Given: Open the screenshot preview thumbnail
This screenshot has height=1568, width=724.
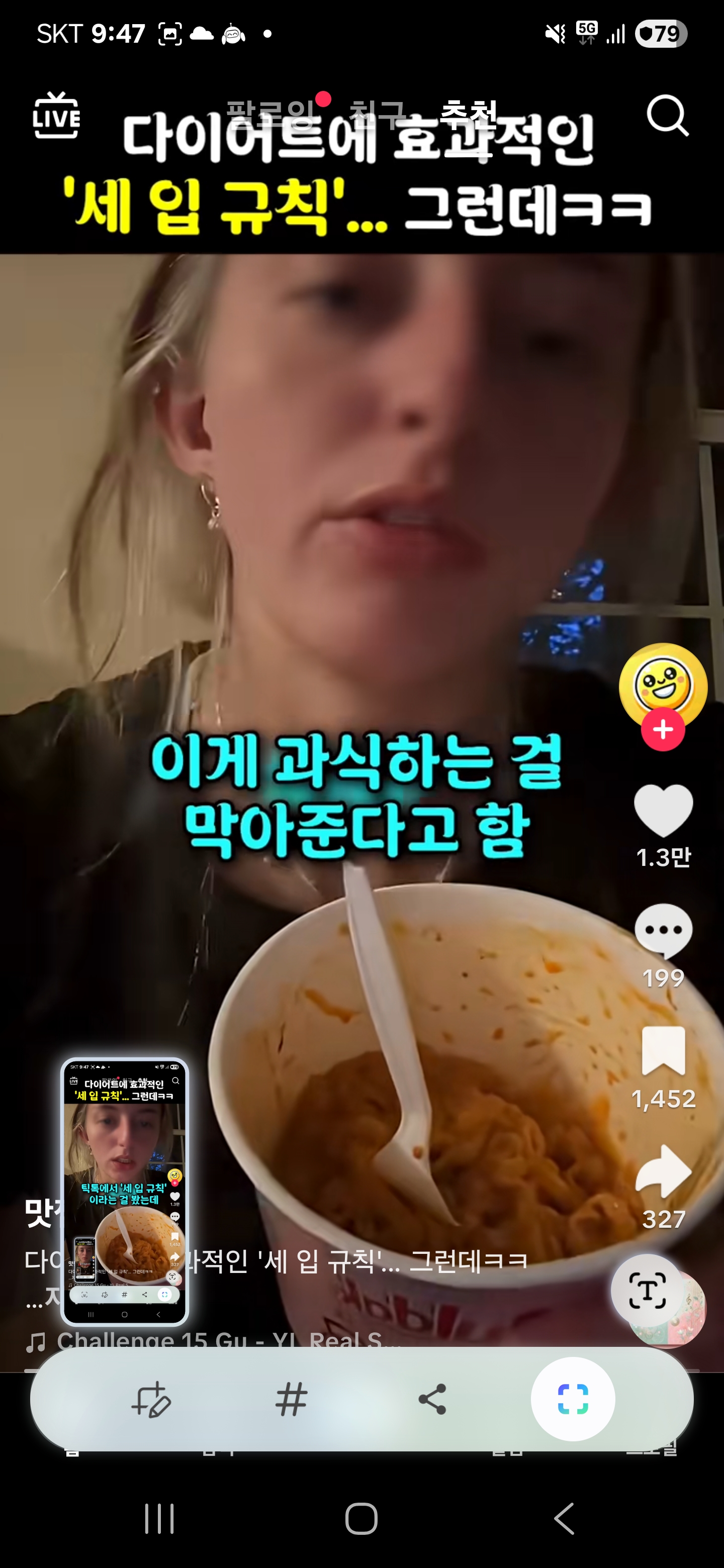Looking at the screenshot, I should (x=124, y=1191).
